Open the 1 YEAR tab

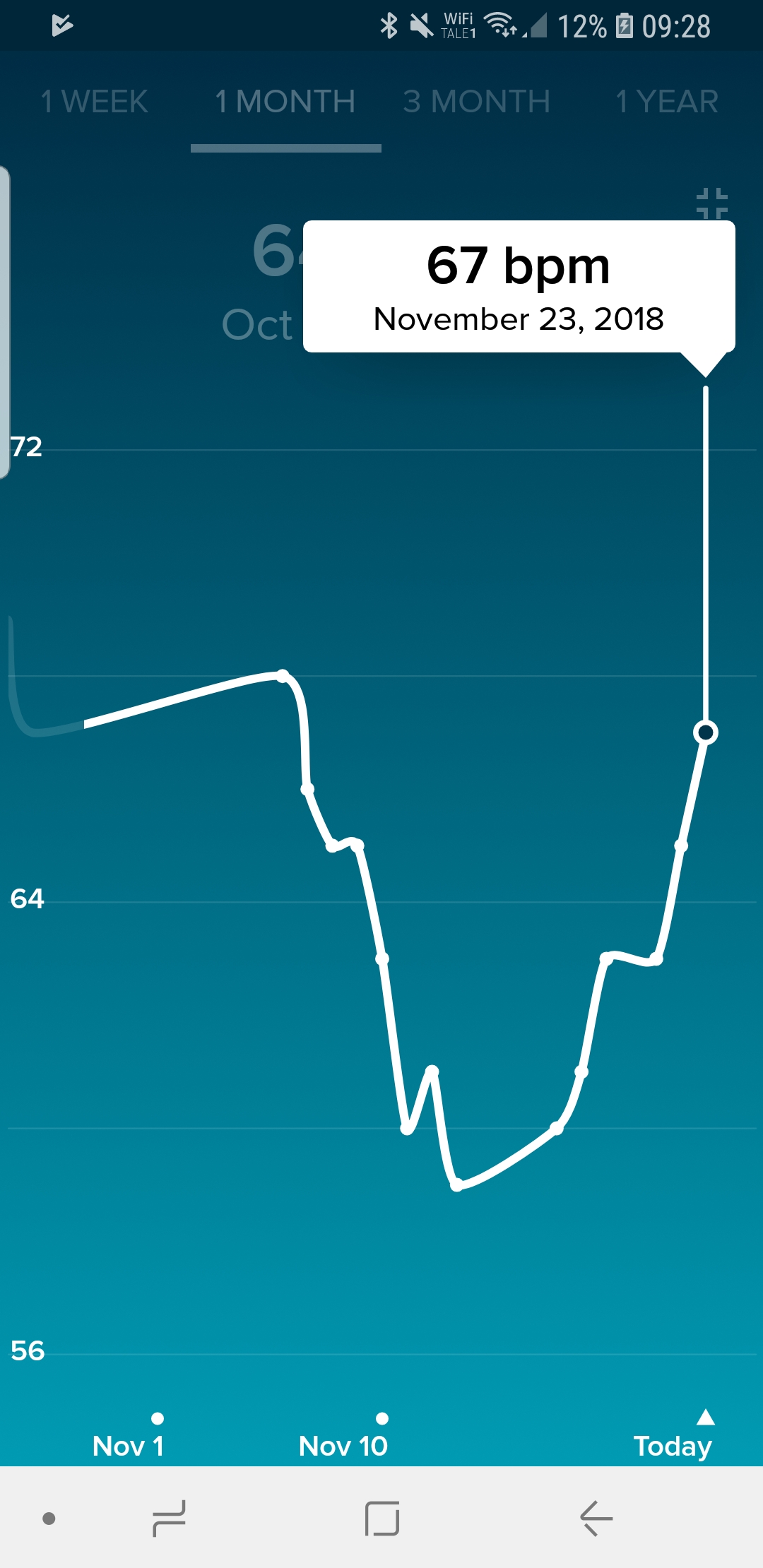point(667,102)
